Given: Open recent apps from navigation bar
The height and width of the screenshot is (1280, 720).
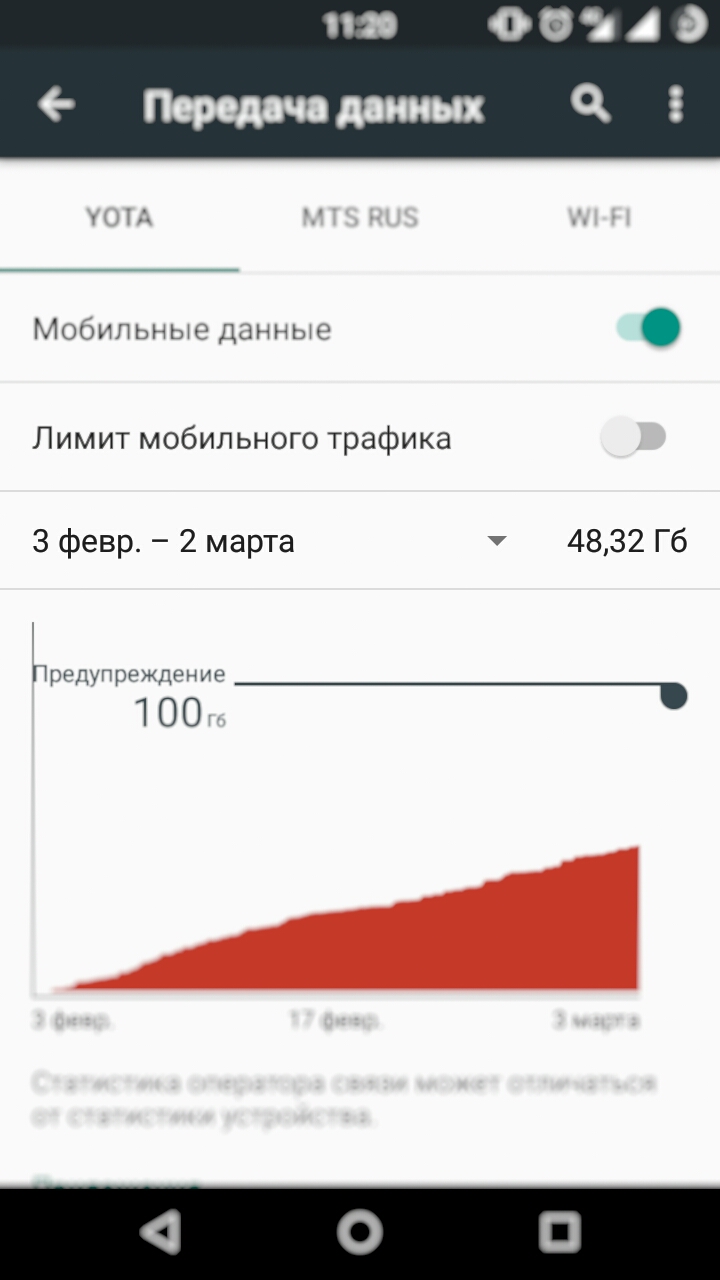Looking at the screenshot, I should tap(559, 1232).
